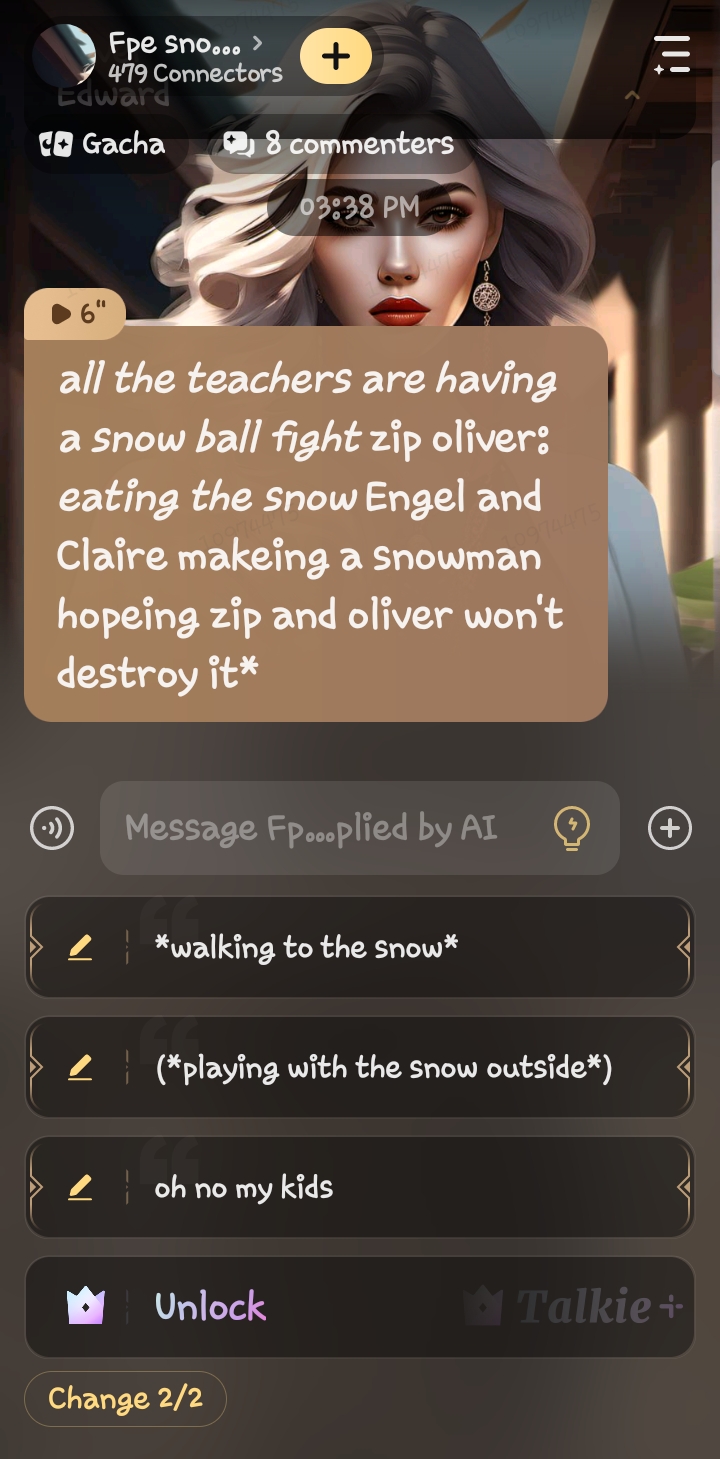Tap the voice input icon
The height and width of the screenshot is (1459, 720).
click(52, 829)
